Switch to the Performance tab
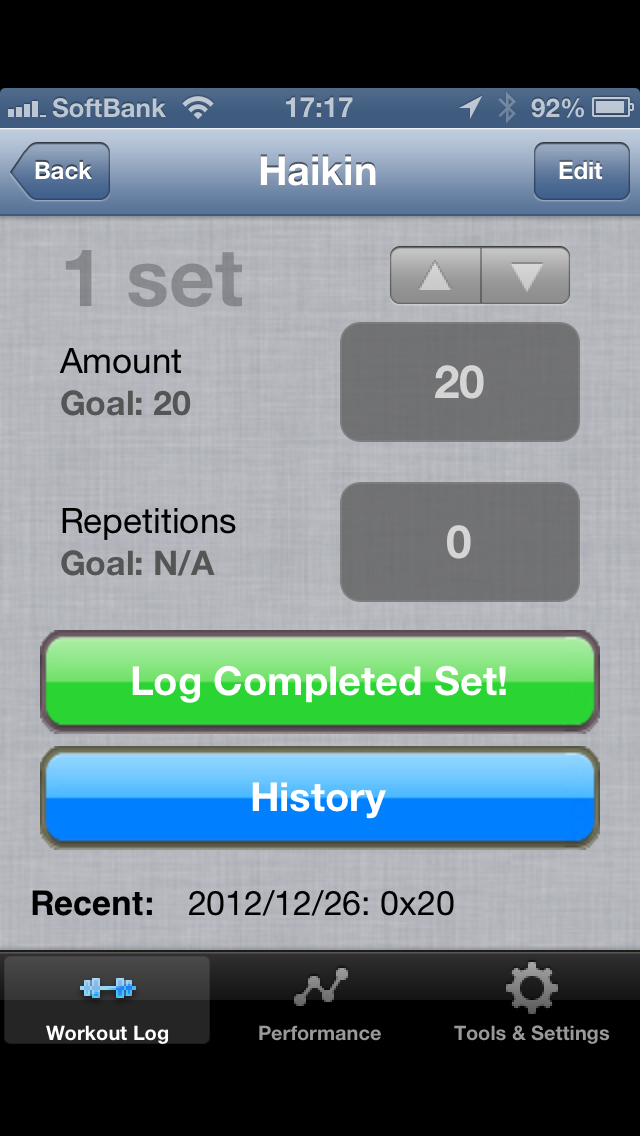640x1136 pixels. (x=319, y=1002)
